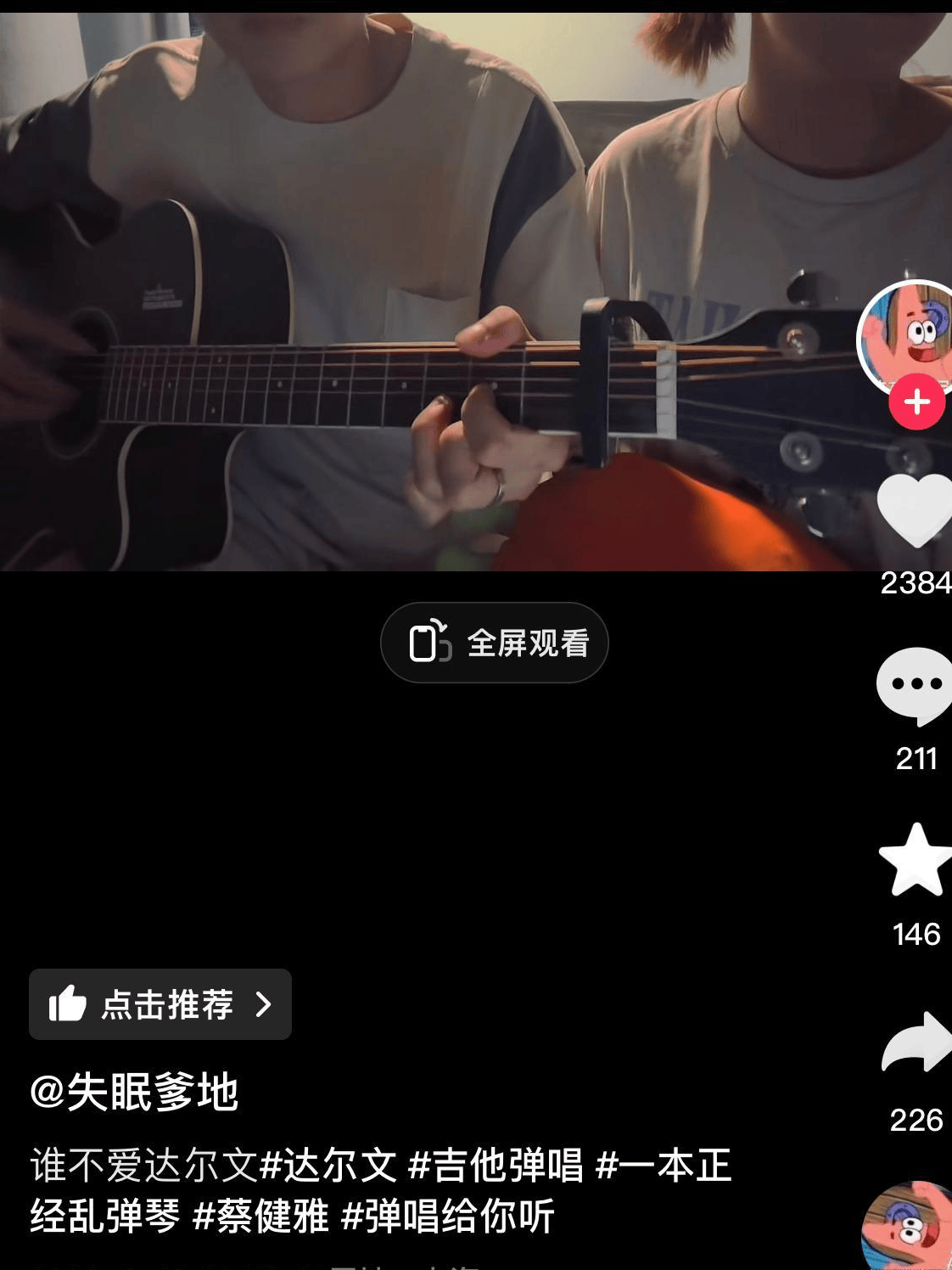Share this video with the arrow icon
This screenshot has height=1270, width=952.
tap(916, 1042)
